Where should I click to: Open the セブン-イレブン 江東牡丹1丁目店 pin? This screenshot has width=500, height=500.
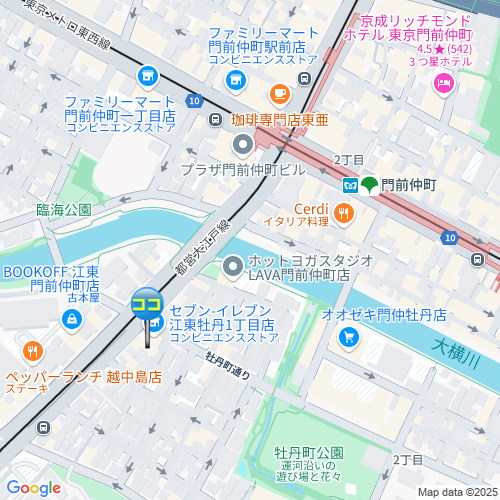[157, 323]
